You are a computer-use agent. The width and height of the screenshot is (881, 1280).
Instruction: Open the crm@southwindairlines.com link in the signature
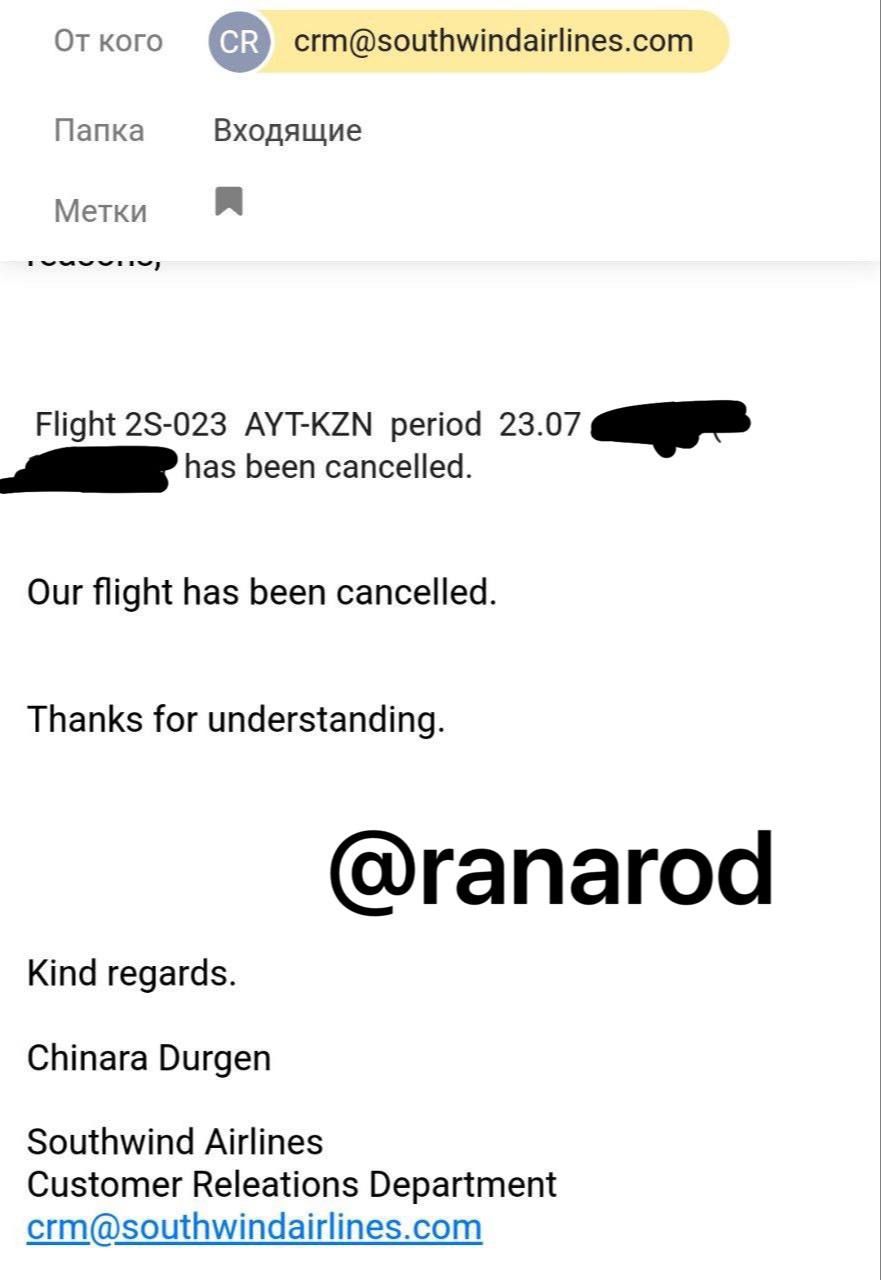click(254, 1226)
